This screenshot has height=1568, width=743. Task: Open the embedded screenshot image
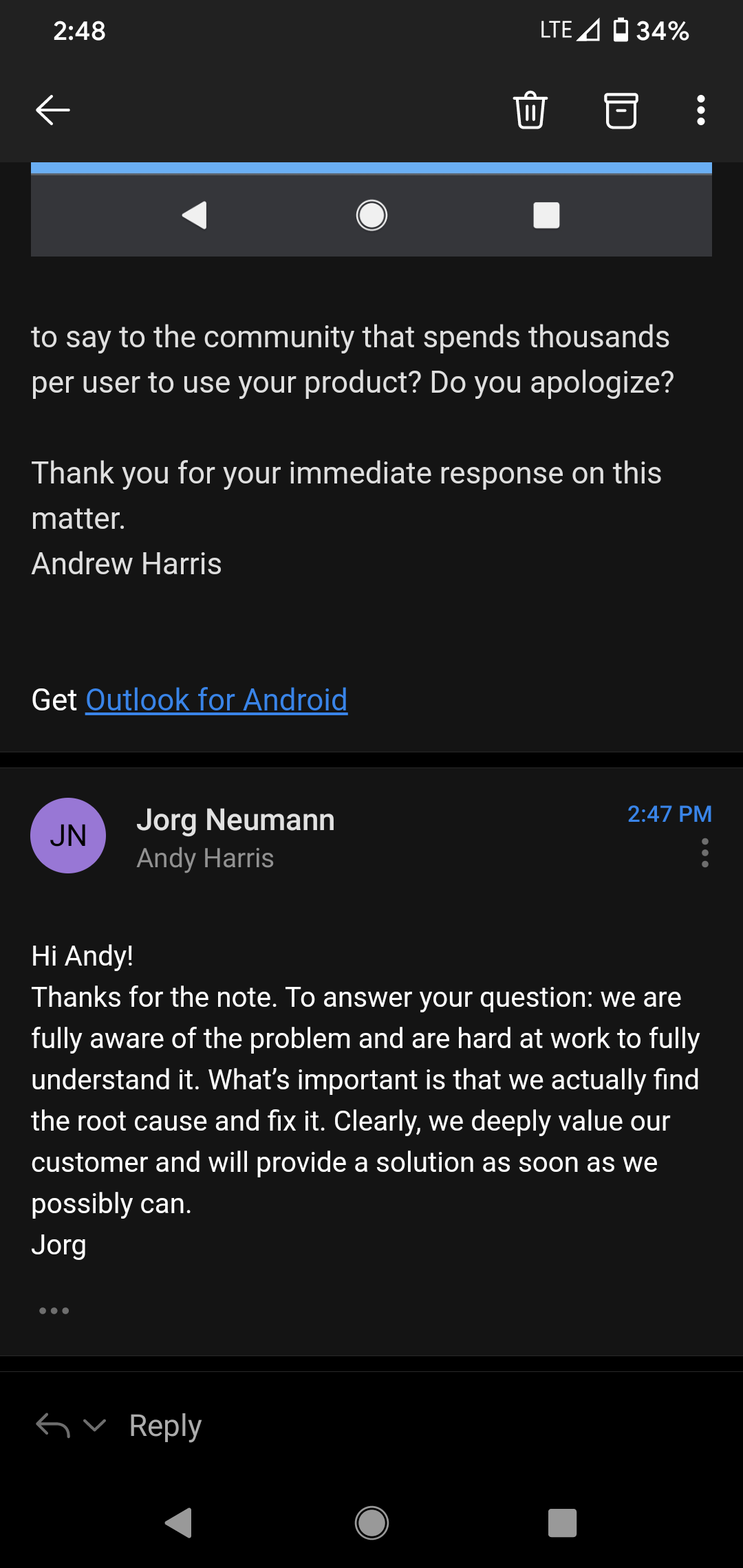pyautogui.click(x=371, y=210)
